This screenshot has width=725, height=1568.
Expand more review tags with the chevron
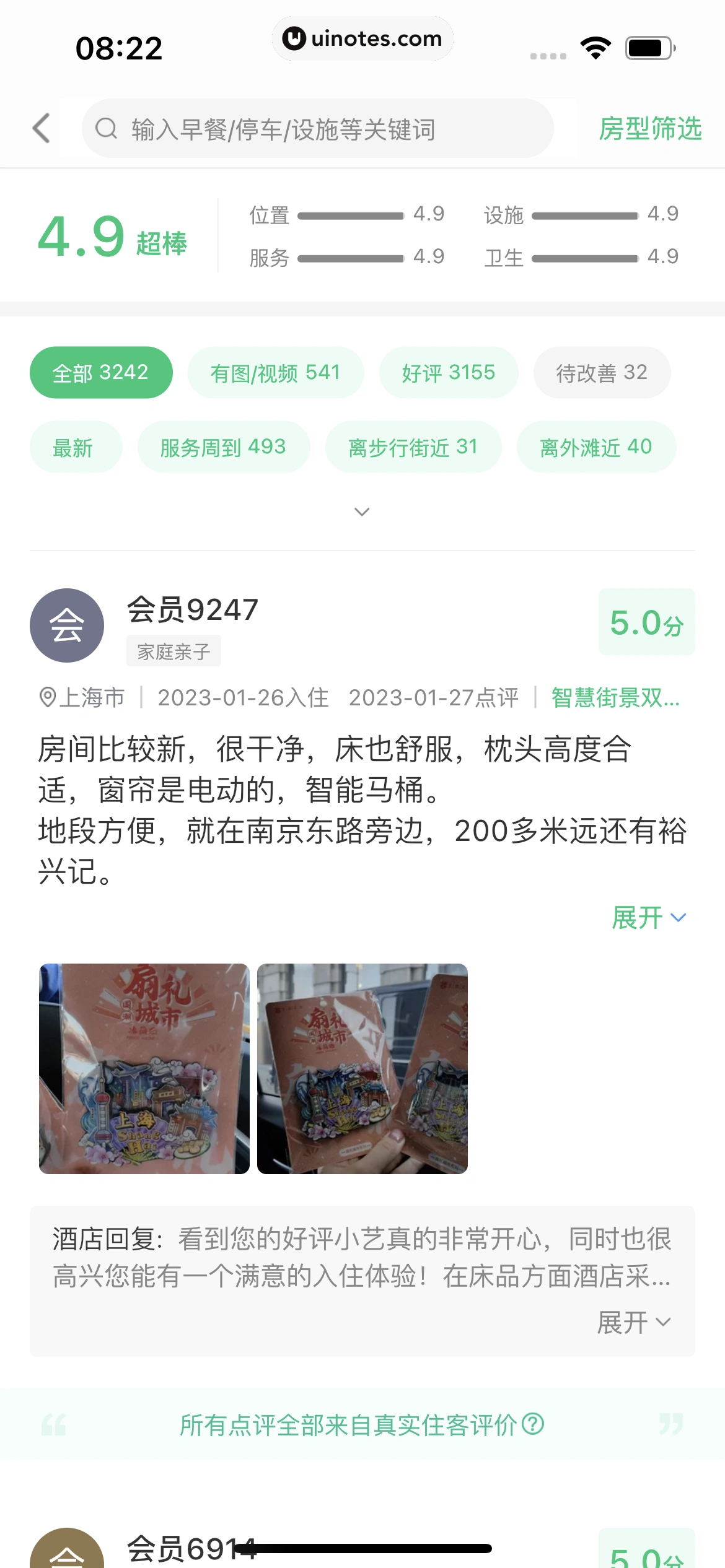(x=362, y=512)
